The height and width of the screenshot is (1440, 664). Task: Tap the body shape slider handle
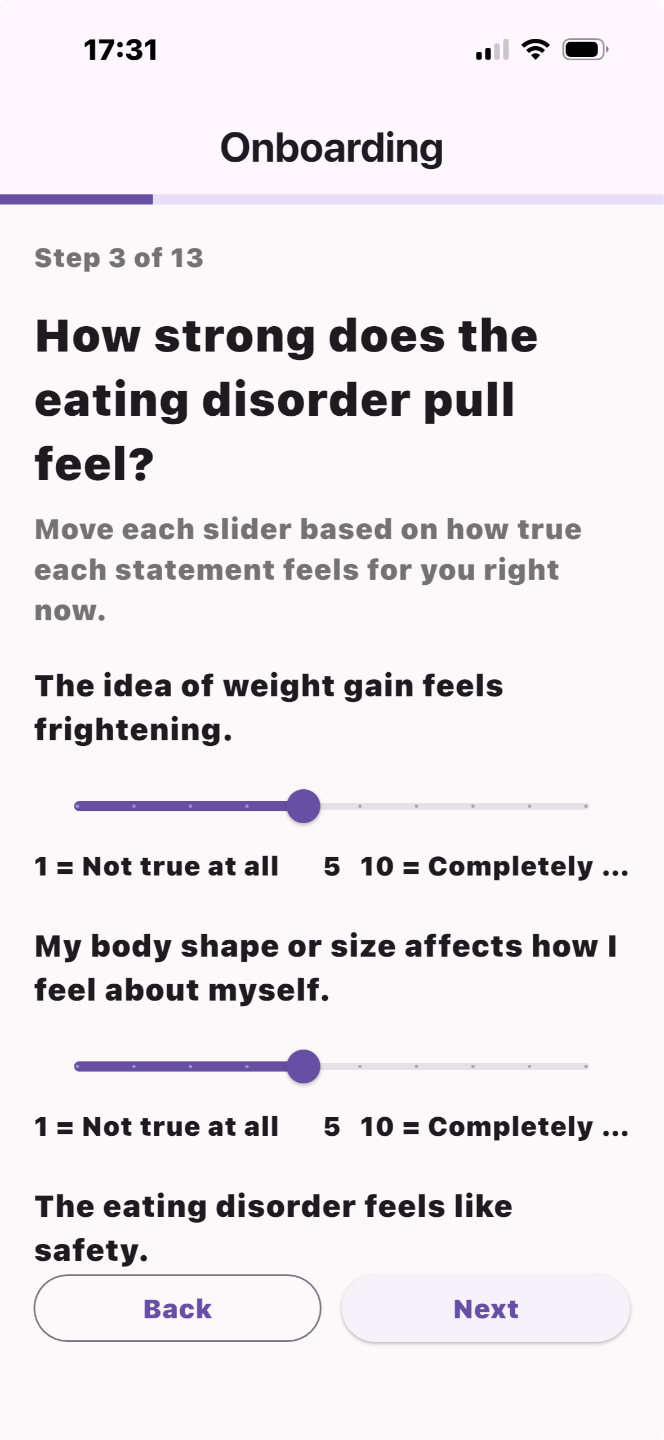click(x=303, y=1066)
